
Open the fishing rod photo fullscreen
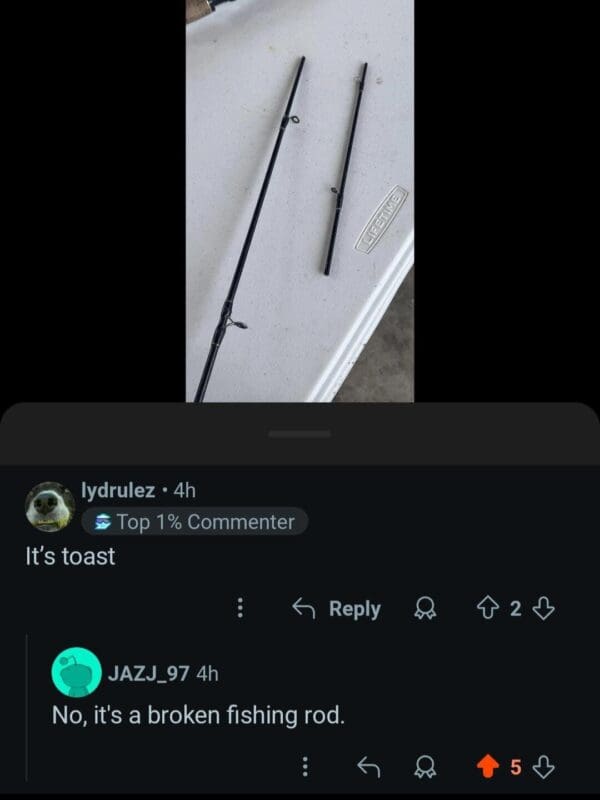tap(299, 200)
